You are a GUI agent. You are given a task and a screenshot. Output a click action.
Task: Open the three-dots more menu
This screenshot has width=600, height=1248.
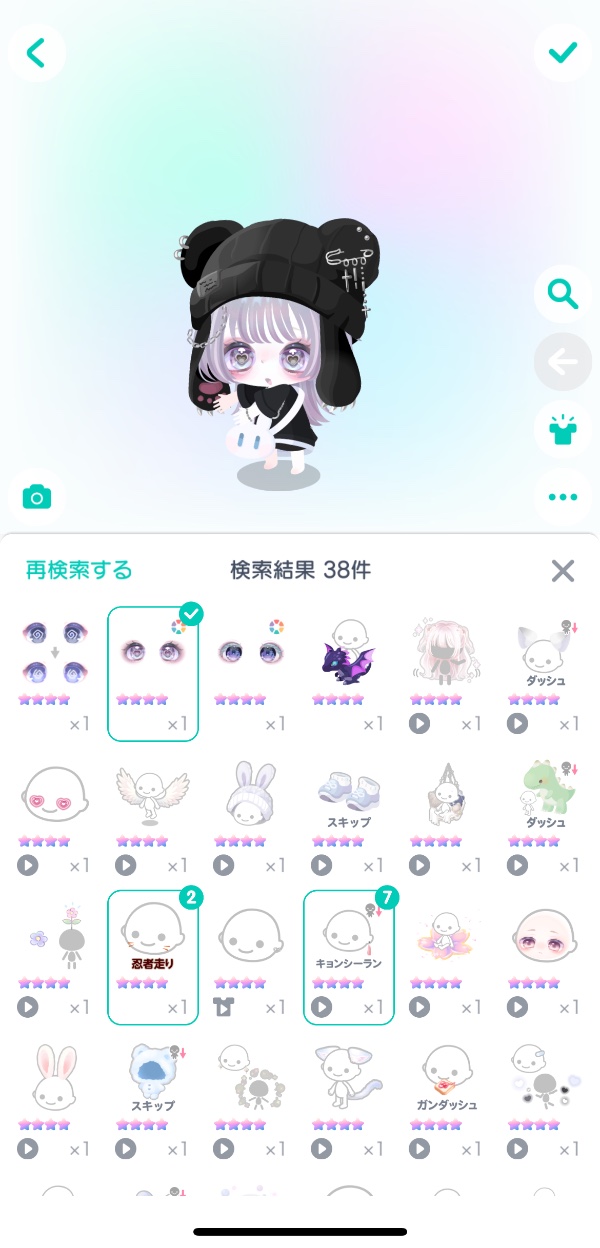(563, 497)
